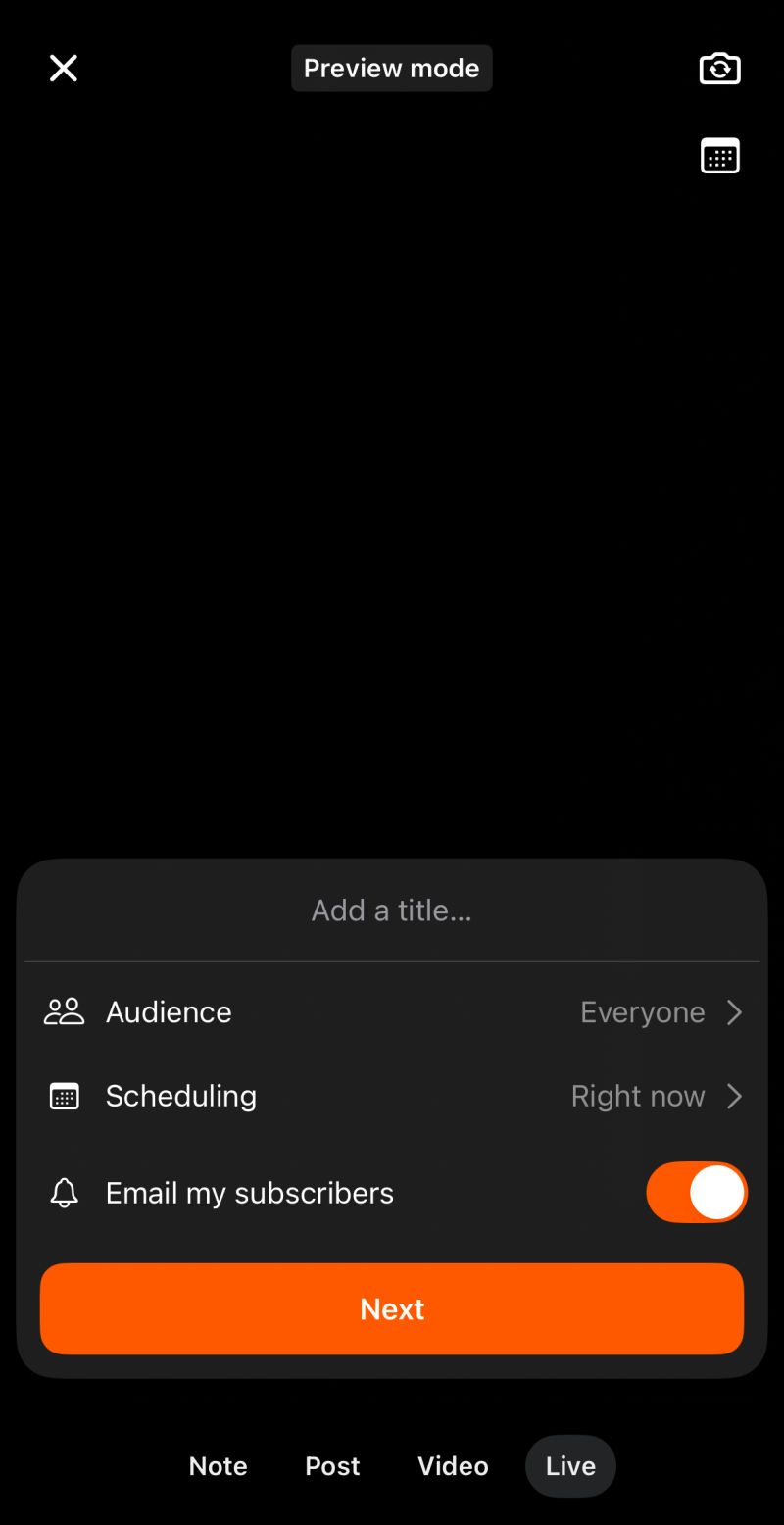The width and height of the screenshot is (784, 1525).
Task: Open Note creation mode
Action: 218,1466
